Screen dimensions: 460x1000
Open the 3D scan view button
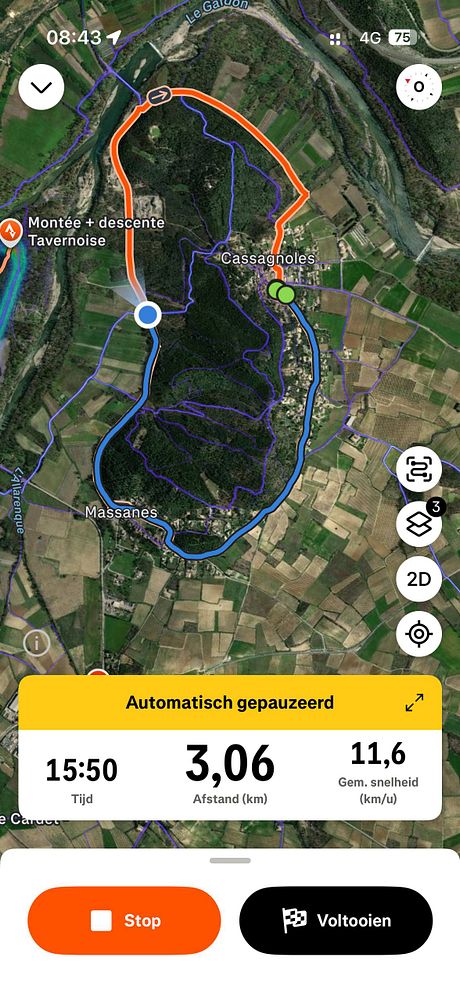(x=419, y=469)
